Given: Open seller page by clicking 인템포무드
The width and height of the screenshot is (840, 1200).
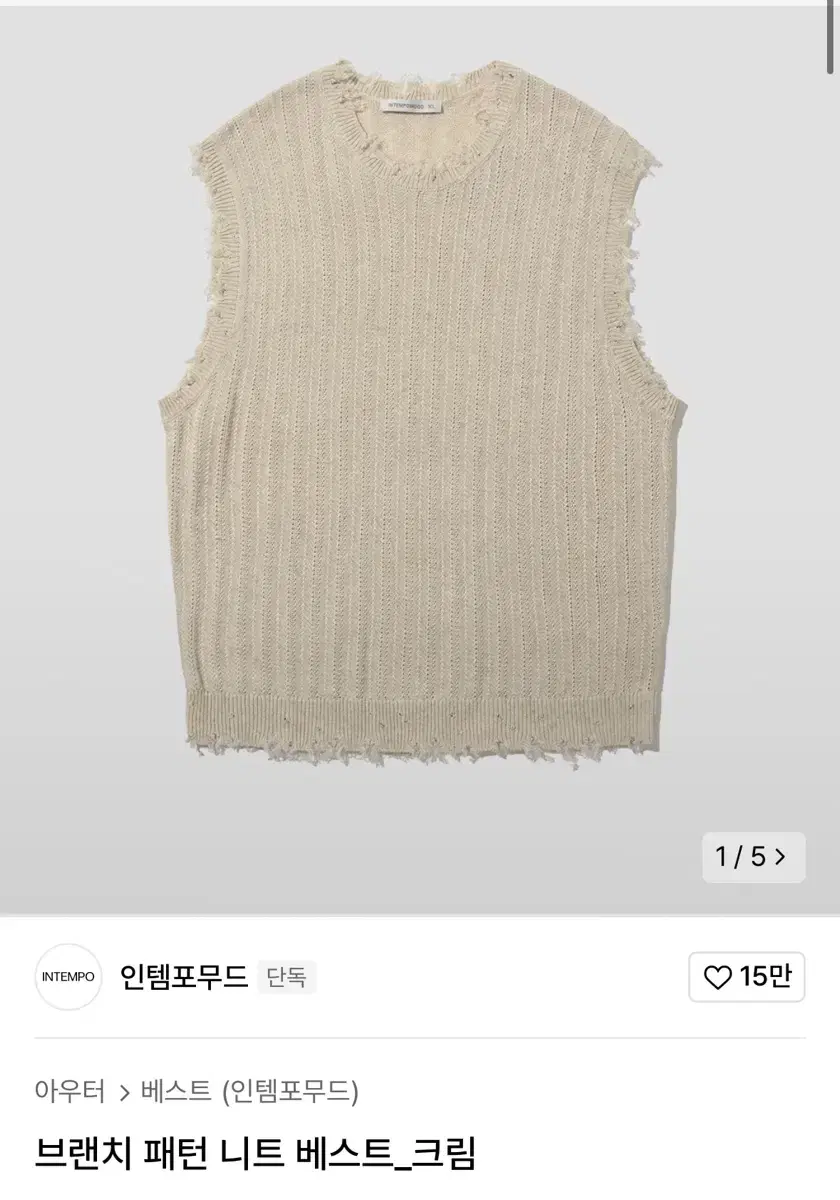Looking at the screenshot, I should pyautogui.click(x=184, y=977).
